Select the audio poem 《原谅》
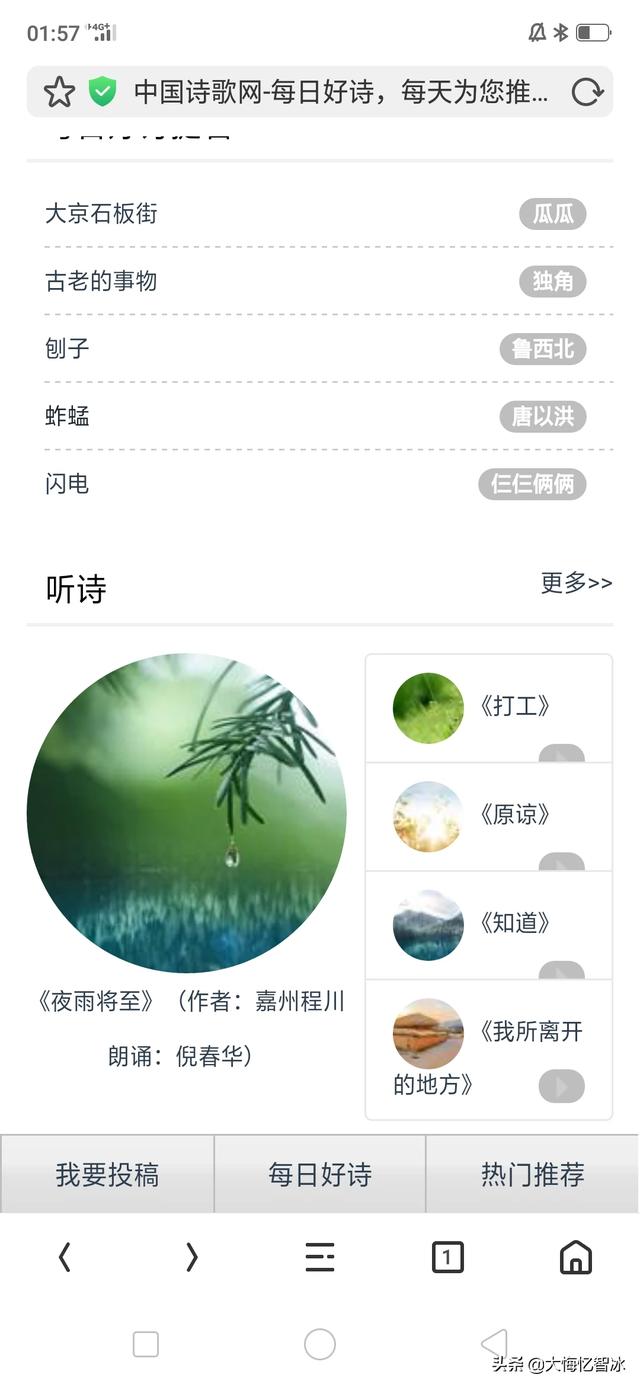 (514, 815)
